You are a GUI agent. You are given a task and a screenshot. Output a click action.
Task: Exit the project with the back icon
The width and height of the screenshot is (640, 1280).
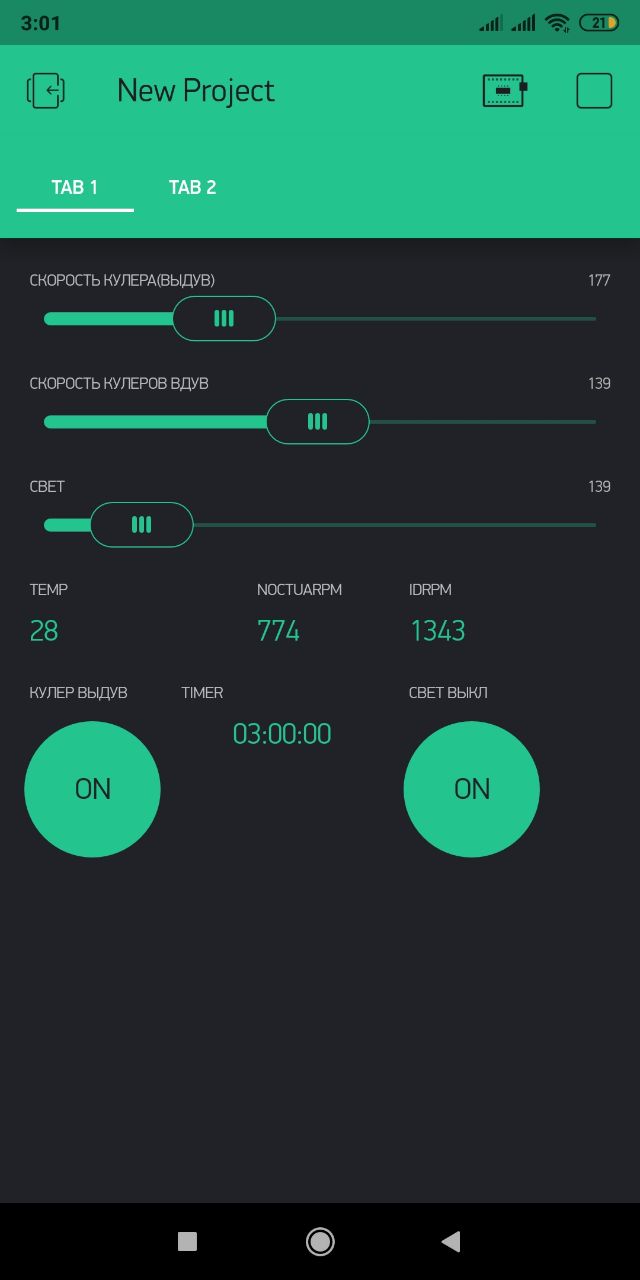pos(46,91)
